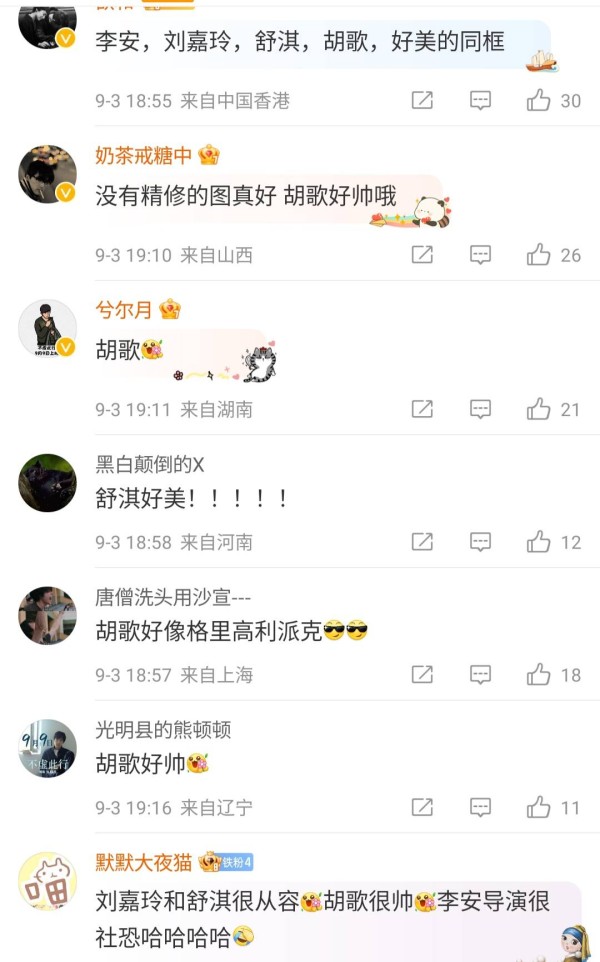This screenshot has width=600, height=962.
Task: Repost the comment by 奶茶戒糖中
Action: point(422,255)
